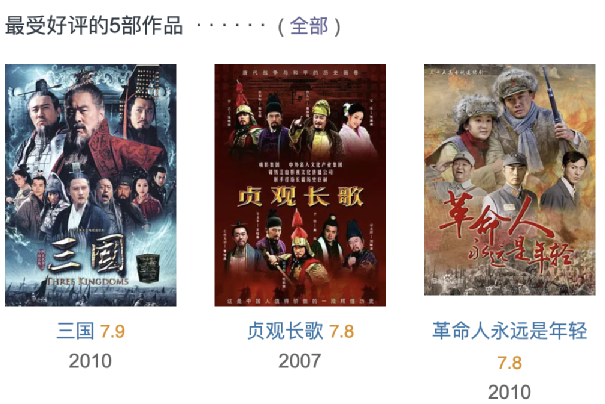
Task: Tap the 革命人永远是年轻 title link
Action: tap(509, 331)
